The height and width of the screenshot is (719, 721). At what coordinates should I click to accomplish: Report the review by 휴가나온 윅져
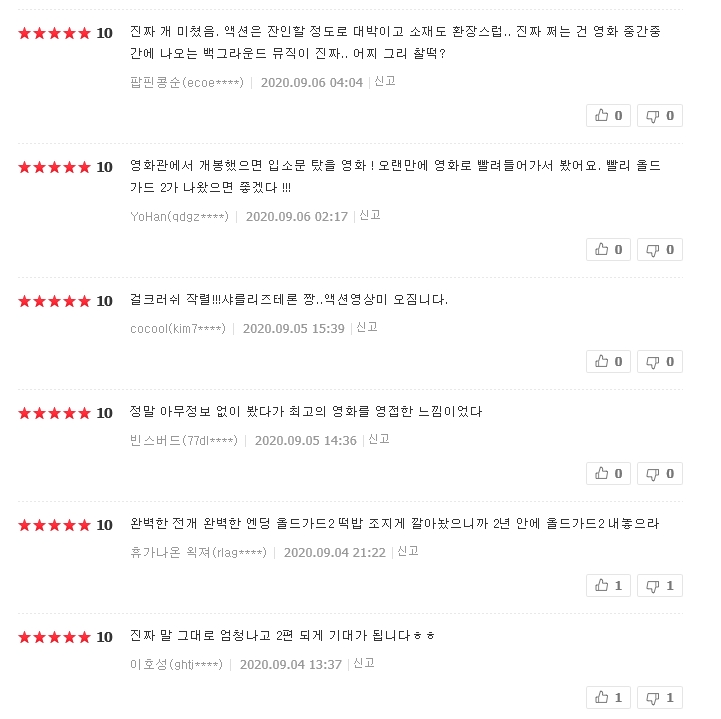coord(408,552)
